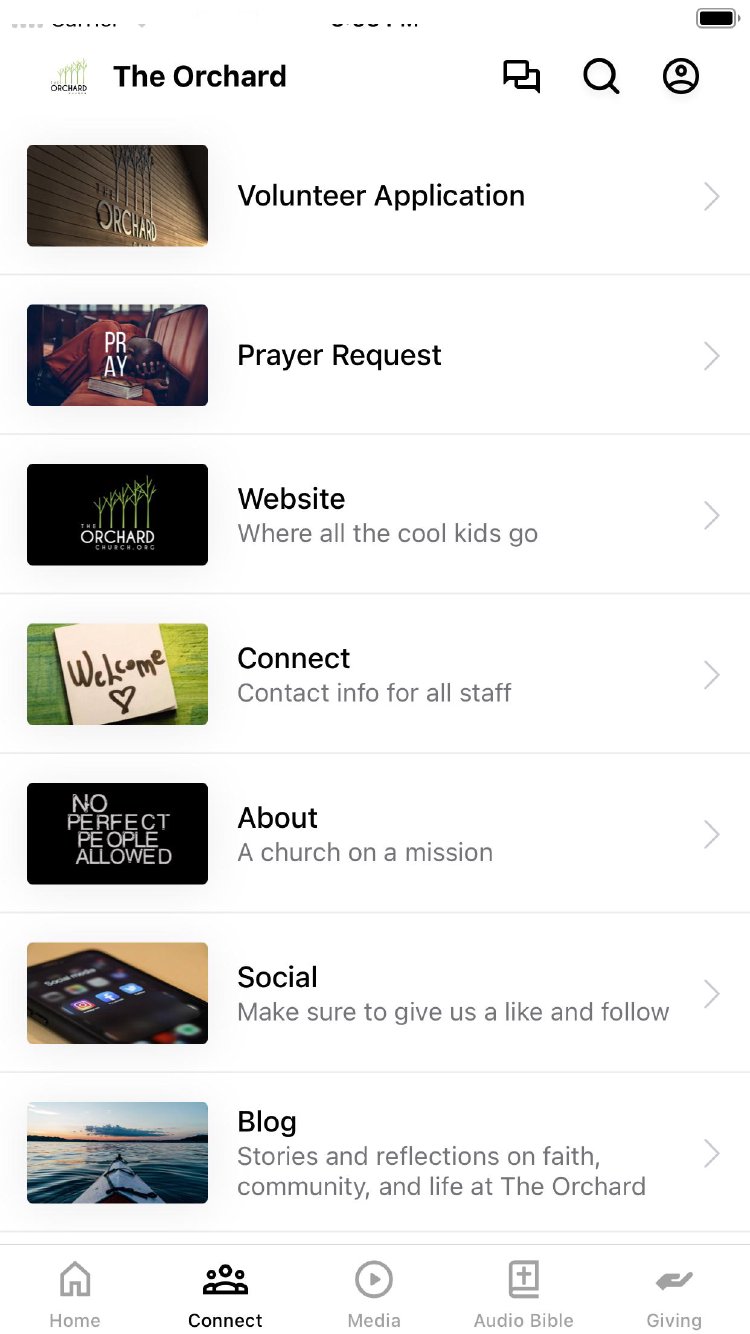Go to the Giving tab

pyautogui.click(x=674, y=1294)
